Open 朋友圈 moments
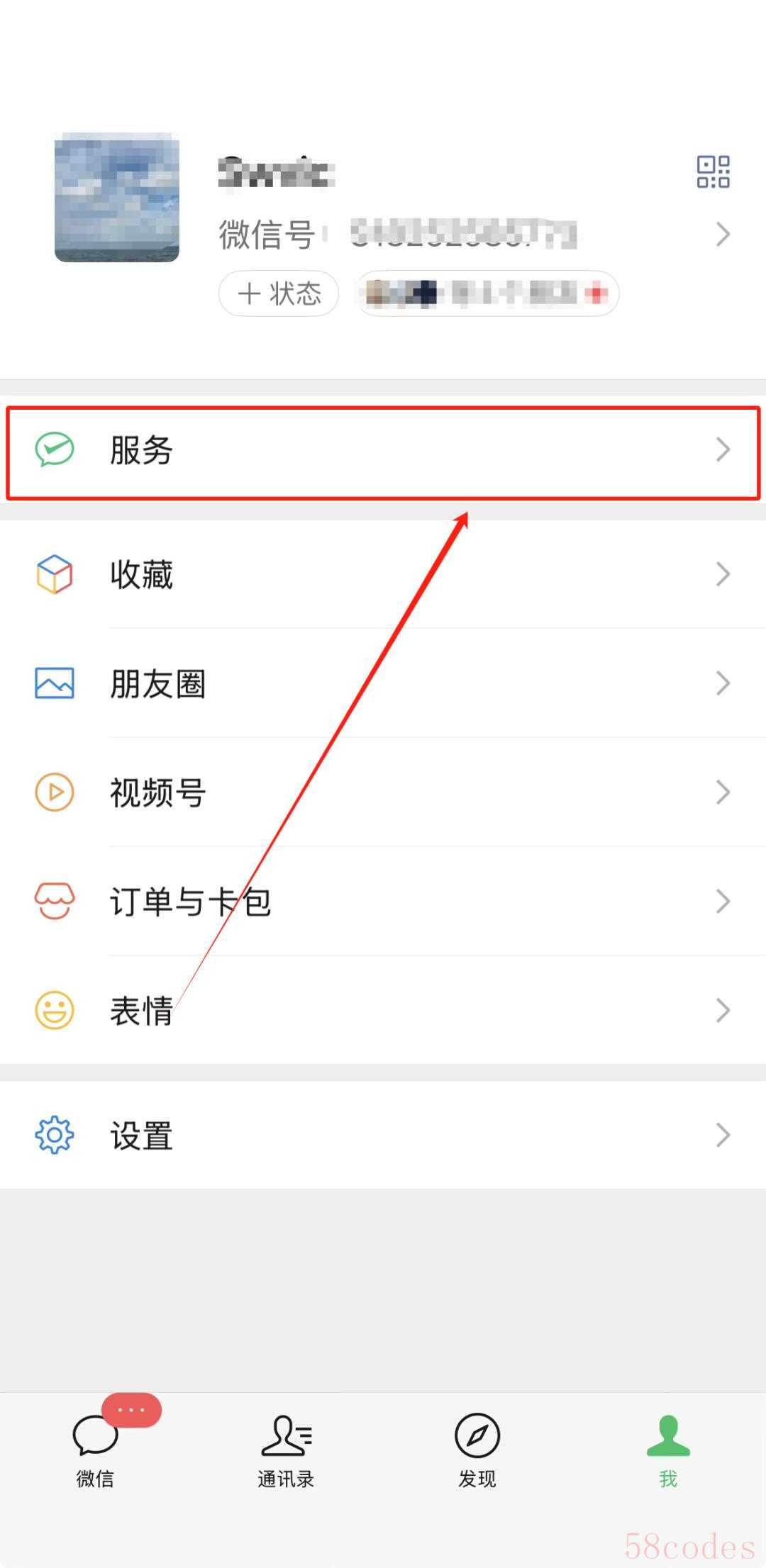Screen dimensions: 766x1568 point(383,683)
